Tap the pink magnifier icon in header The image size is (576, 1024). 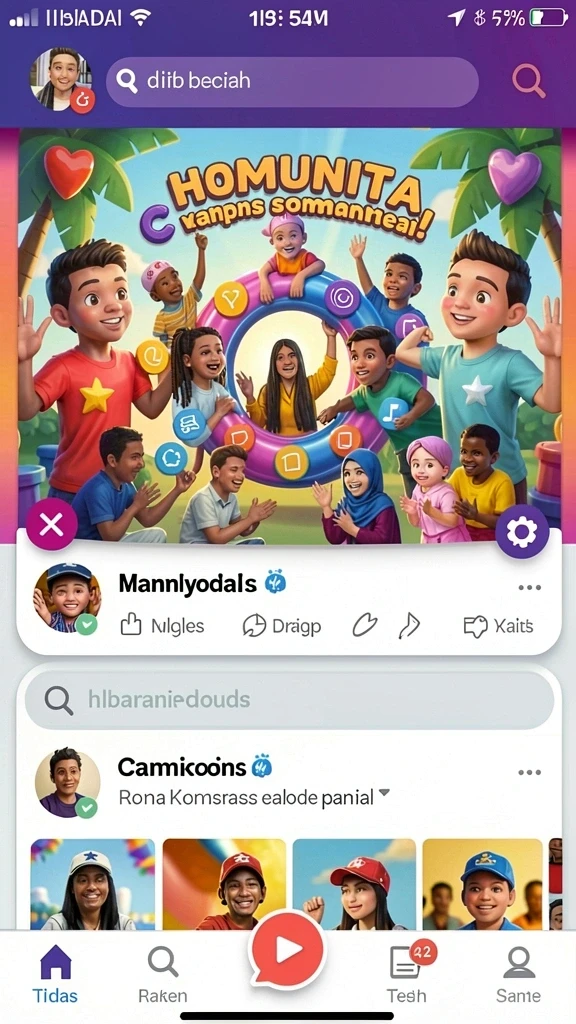(529, 81)
